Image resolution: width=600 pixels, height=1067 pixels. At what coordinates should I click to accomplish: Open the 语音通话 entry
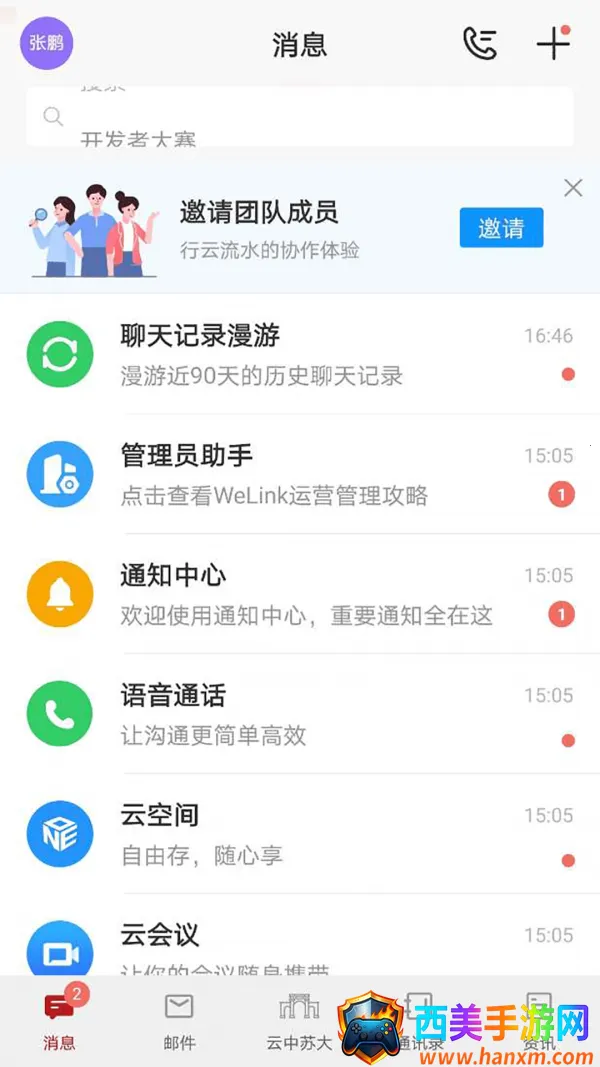click(x=300, y=715)
